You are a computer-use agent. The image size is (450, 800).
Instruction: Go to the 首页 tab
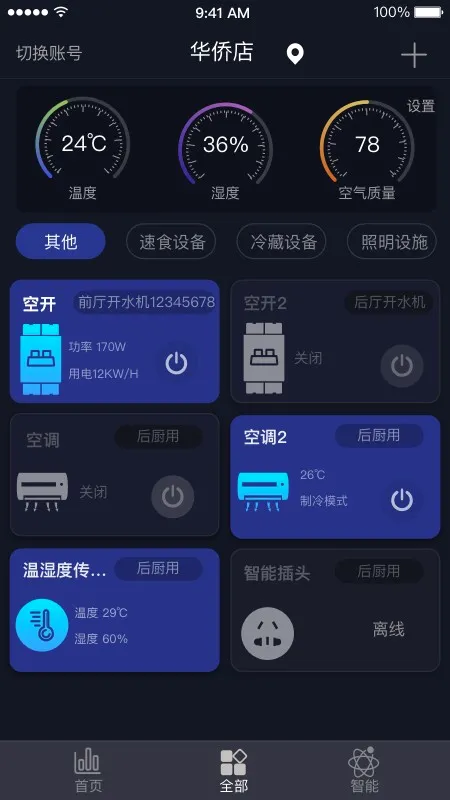pyautogui.click(x=88, y=771)
